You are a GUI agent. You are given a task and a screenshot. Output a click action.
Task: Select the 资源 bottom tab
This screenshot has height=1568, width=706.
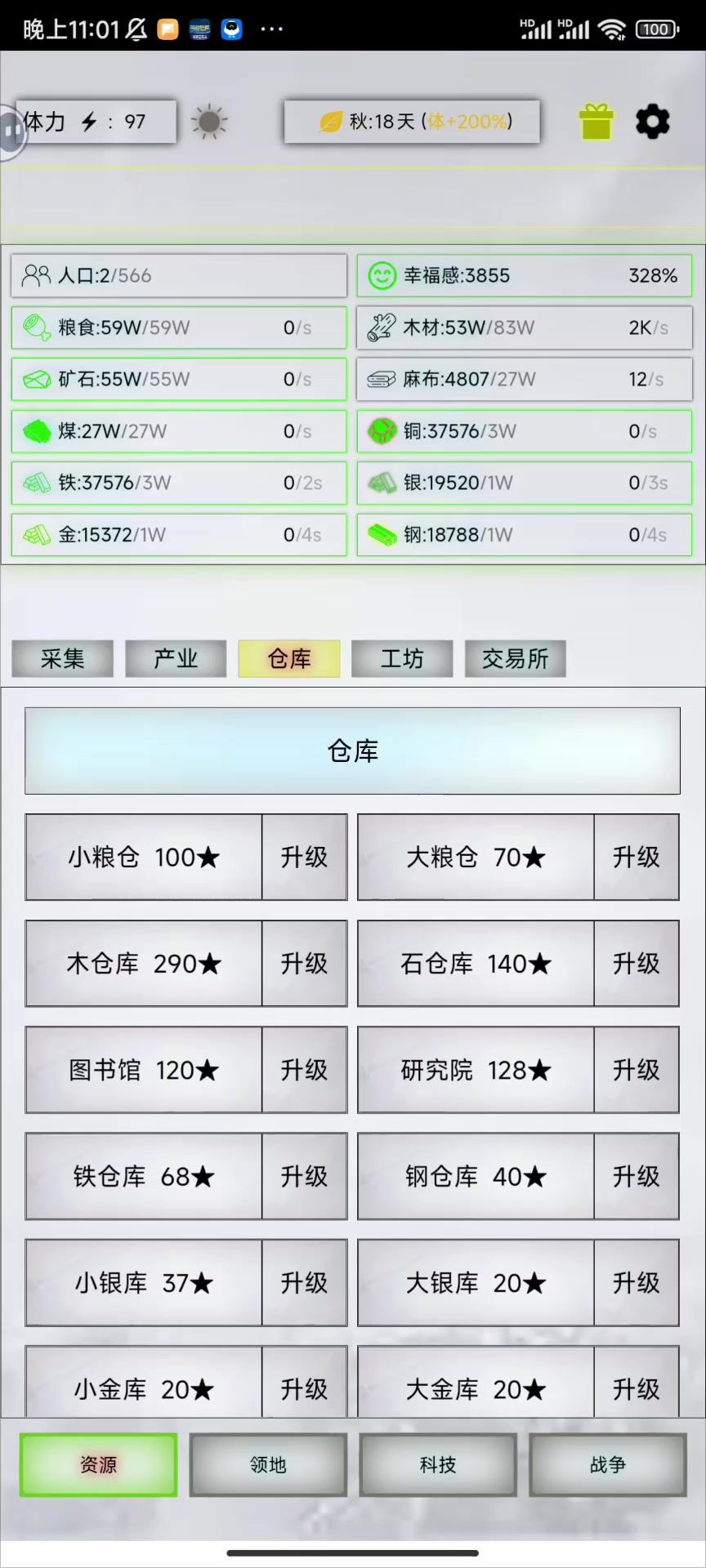pyautogui.click(x=98, y=1465)
